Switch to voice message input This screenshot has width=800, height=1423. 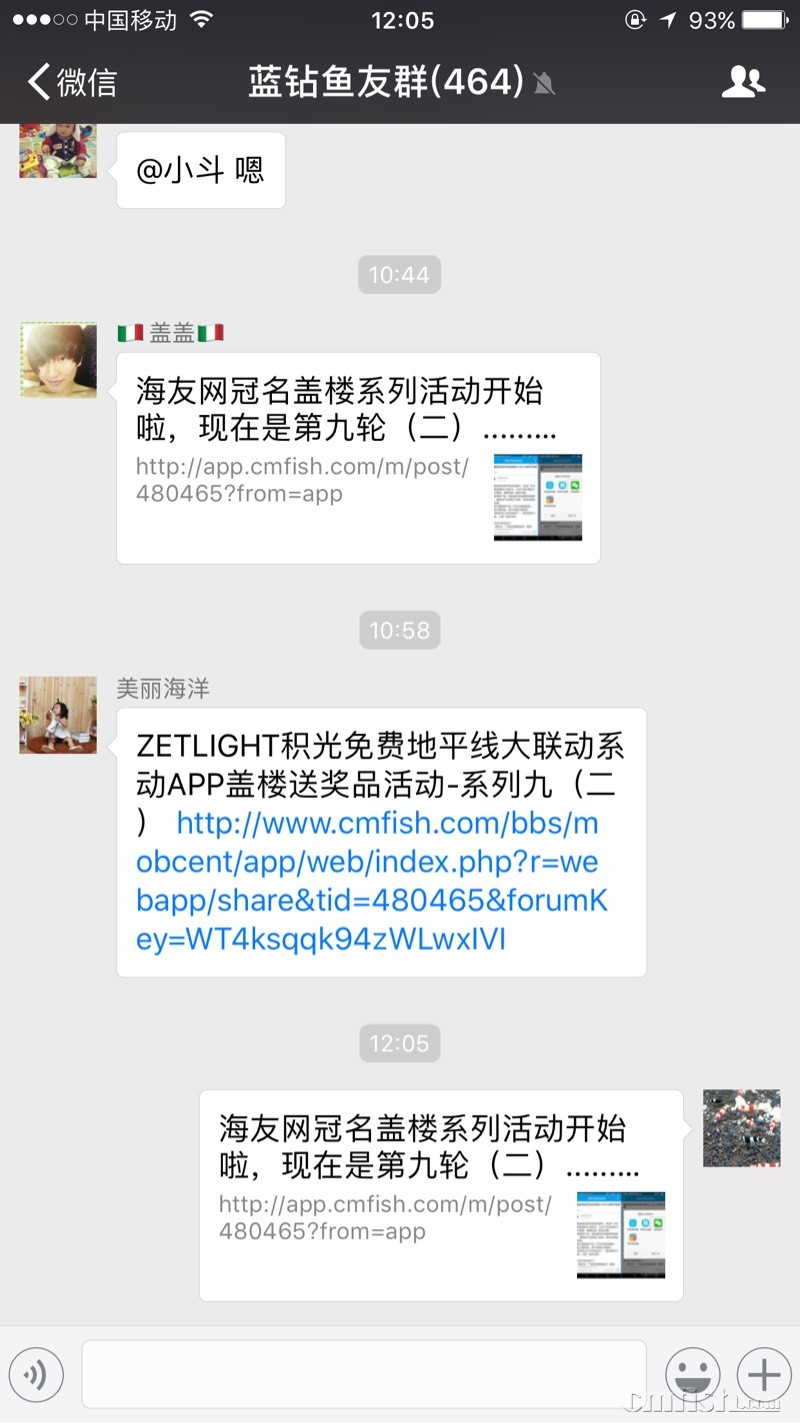point(36,1375)
